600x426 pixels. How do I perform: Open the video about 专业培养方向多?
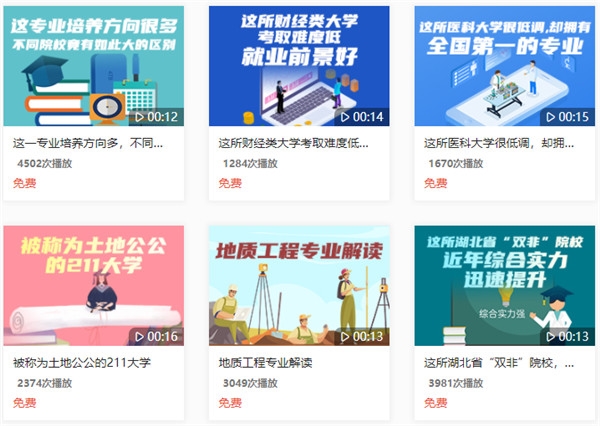(x=93, y=66)
